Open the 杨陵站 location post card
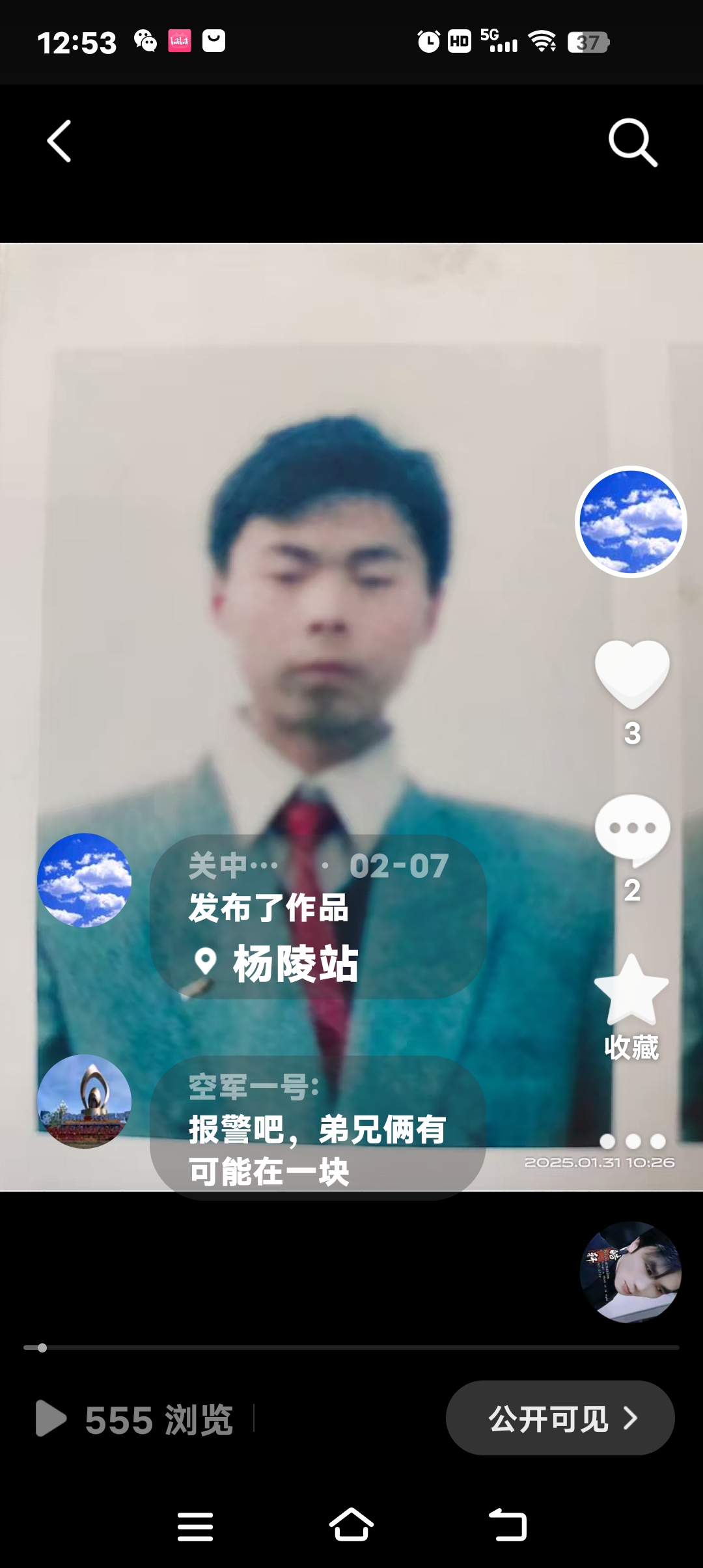Viewport: 703px width, 1568px height. point(318,917)
